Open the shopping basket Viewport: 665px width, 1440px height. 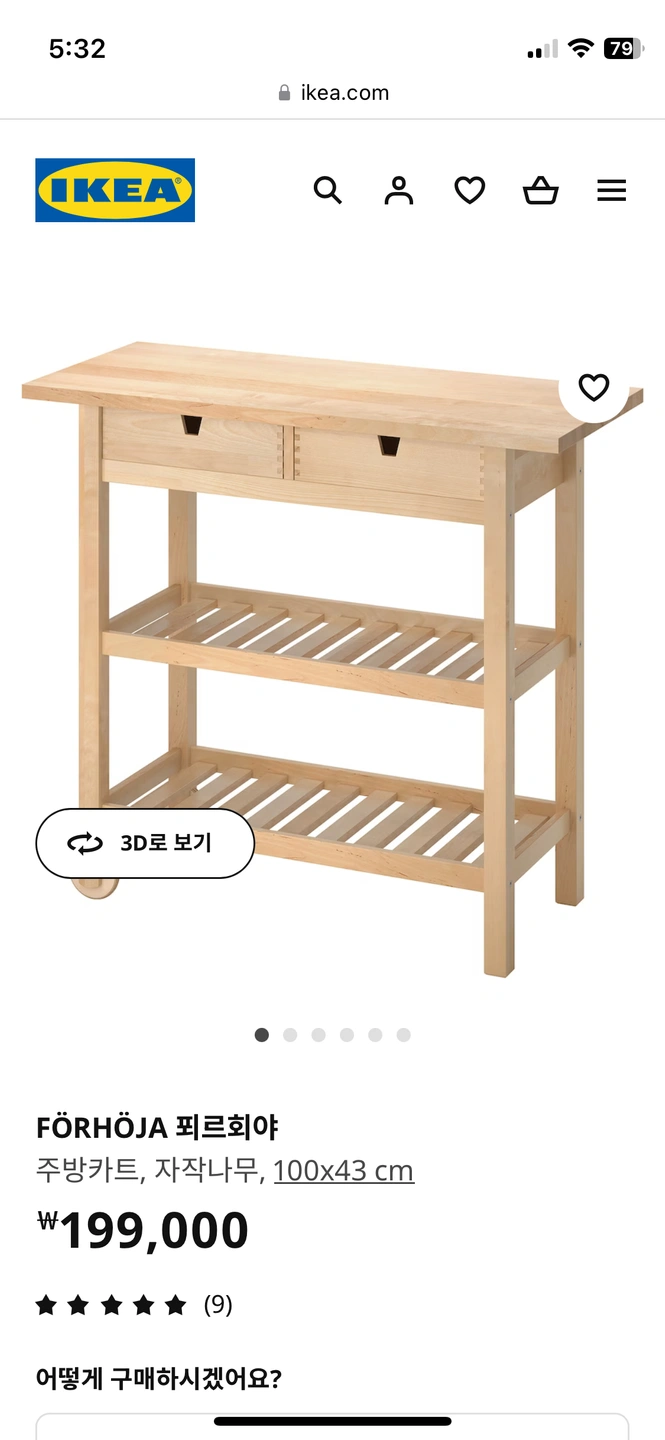540,190
